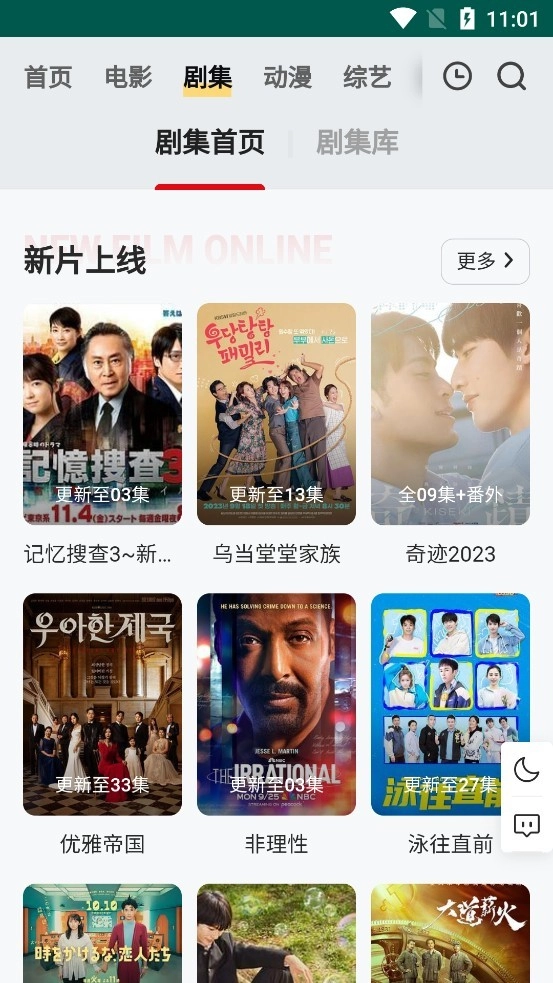553x983 pixels.
Task: Switch to the 电影 tab
Action: 129,77
